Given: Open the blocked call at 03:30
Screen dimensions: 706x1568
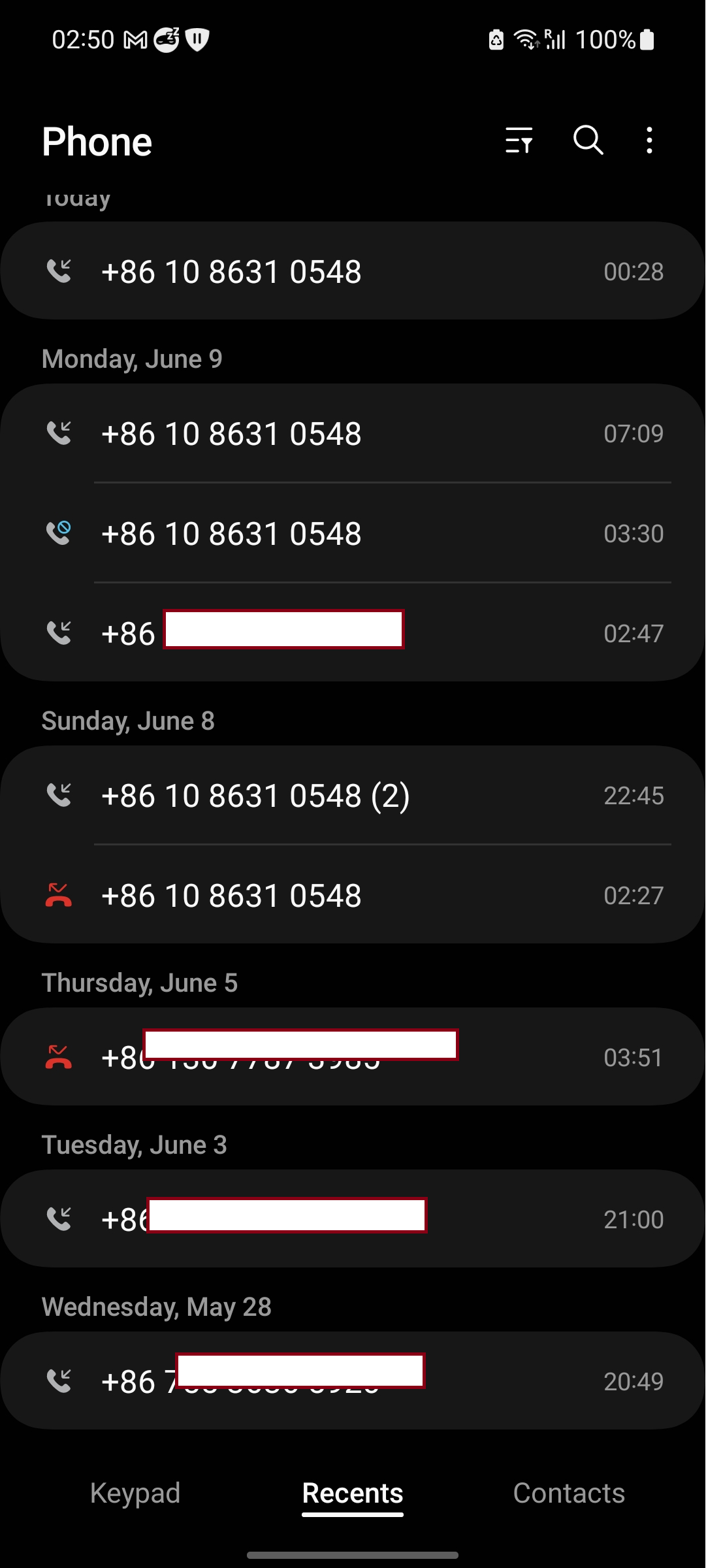Looking at the screenshot, I should point(353,533).
